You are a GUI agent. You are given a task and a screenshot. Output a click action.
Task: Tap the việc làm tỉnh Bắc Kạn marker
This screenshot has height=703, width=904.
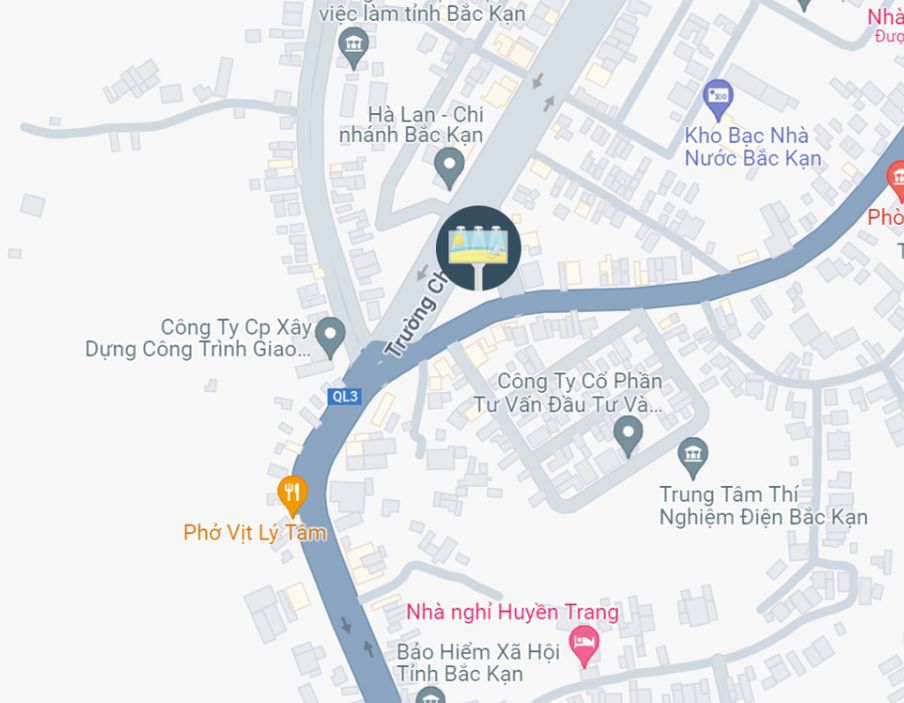click(x=353, y=45)
